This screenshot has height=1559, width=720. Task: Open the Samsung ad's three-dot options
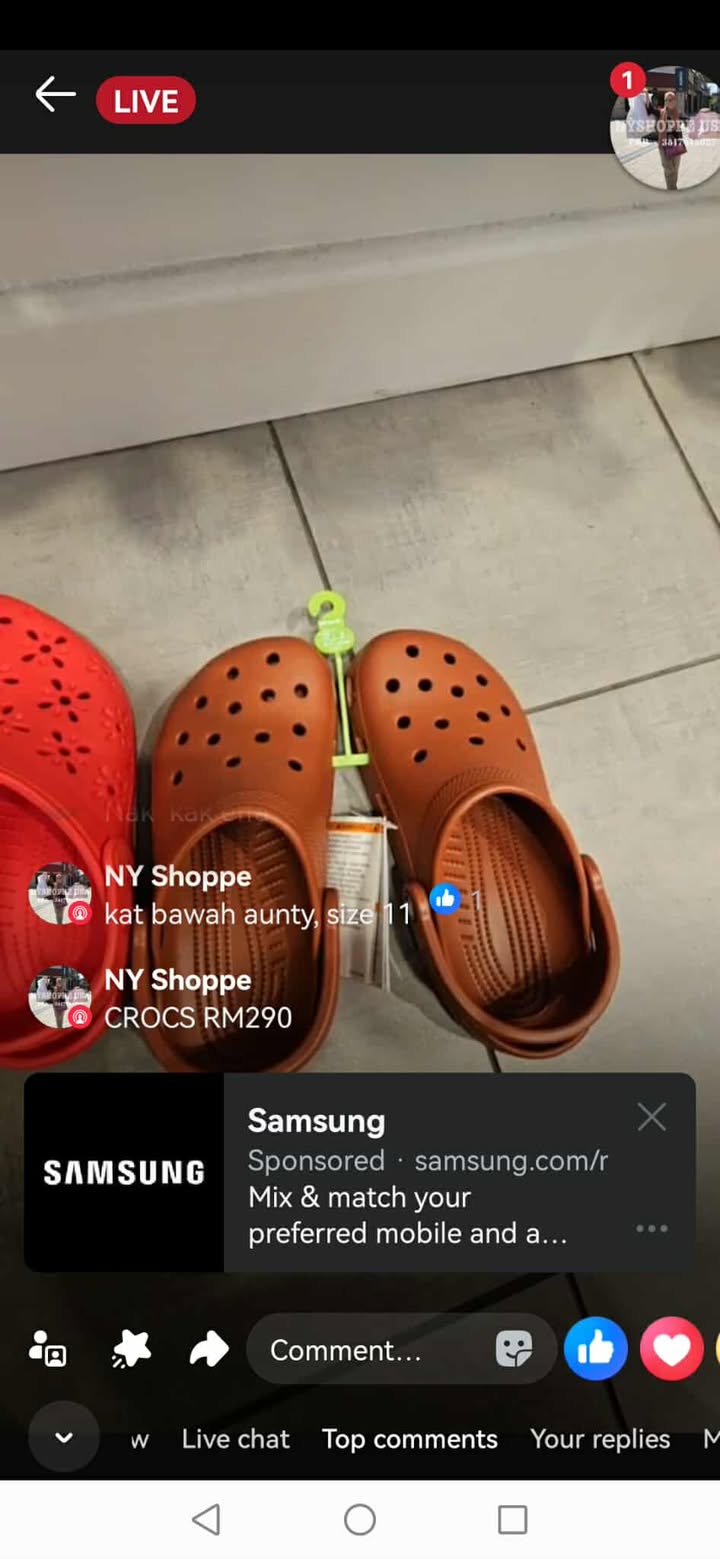pyautogui.click(x=651, y=1229)
